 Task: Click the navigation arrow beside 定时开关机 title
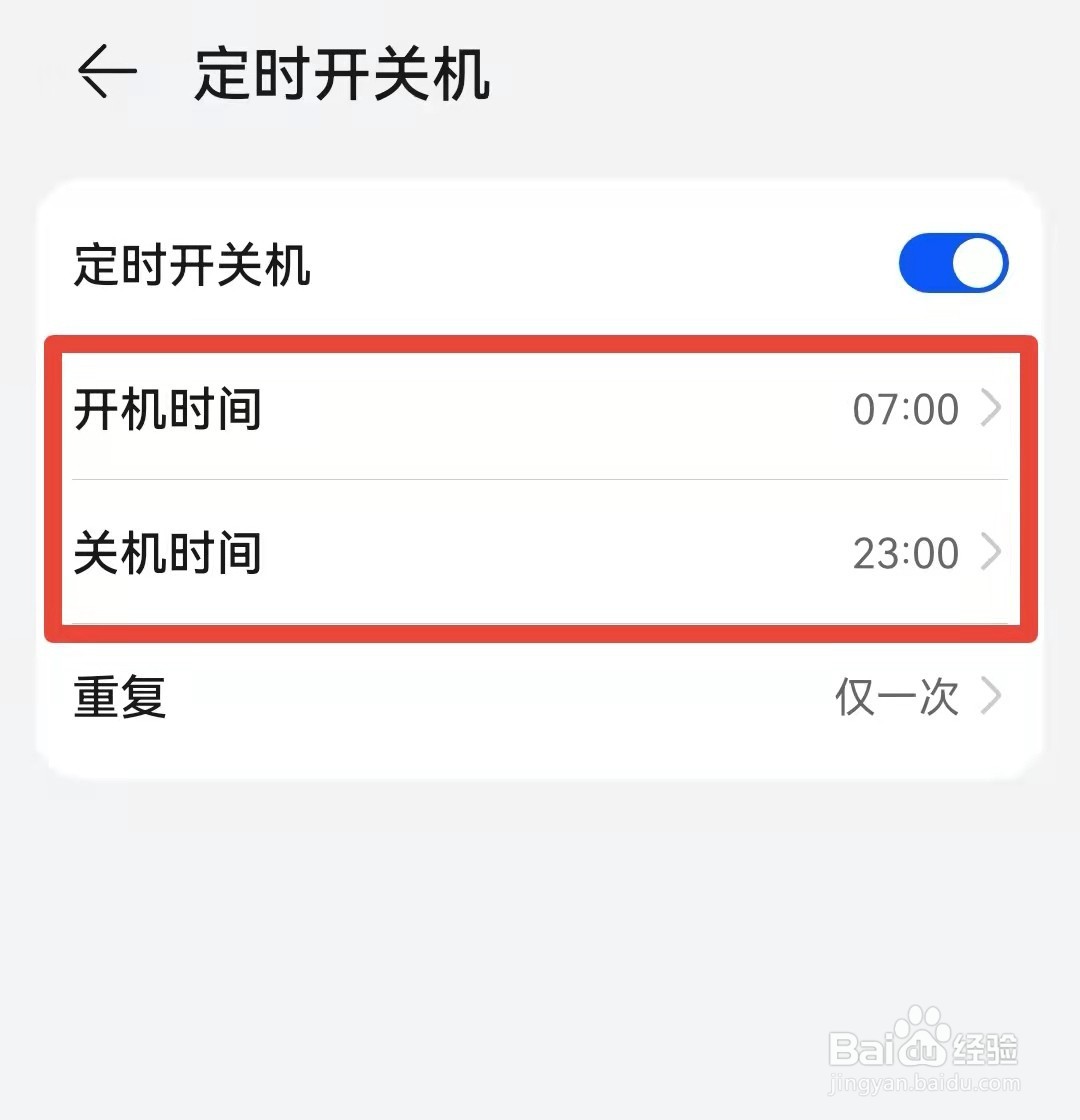pyautogui.click(x=107, y=72)
